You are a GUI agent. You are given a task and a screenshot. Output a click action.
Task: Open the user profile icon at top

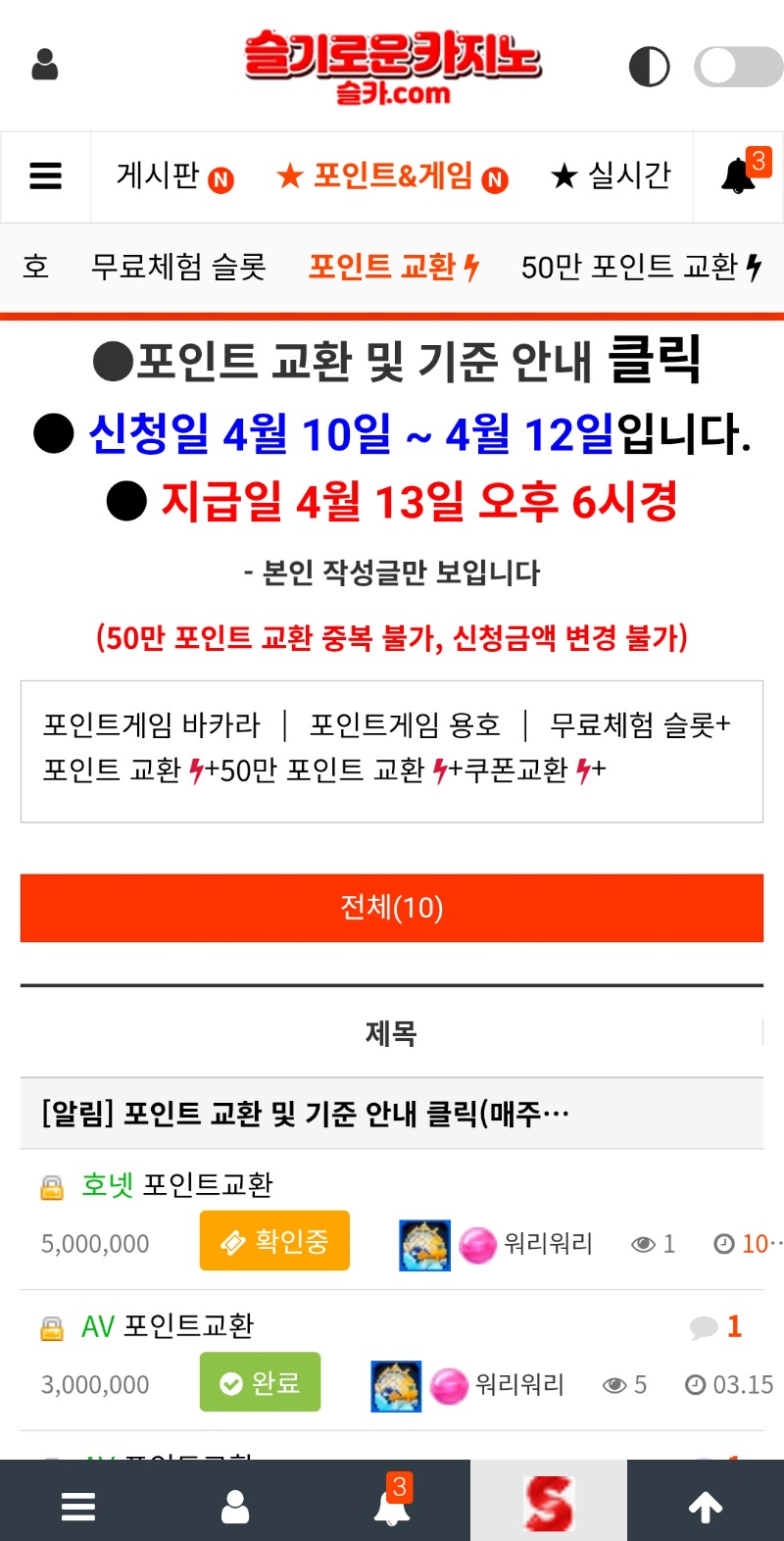click(45, 65)
